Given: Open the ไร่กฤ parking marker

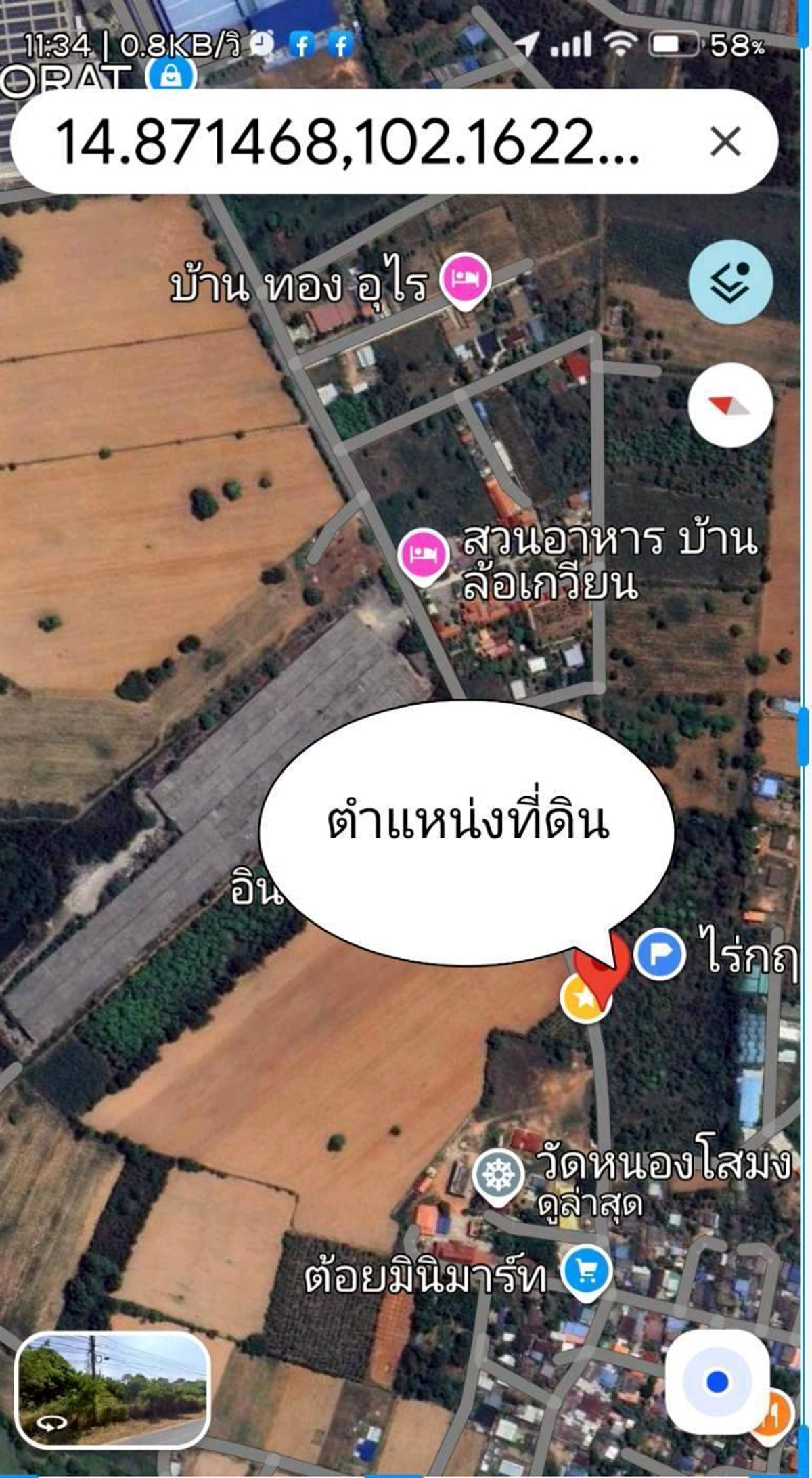Looking at the screenshot, I should pyautogui.click(x=659, y=955).
